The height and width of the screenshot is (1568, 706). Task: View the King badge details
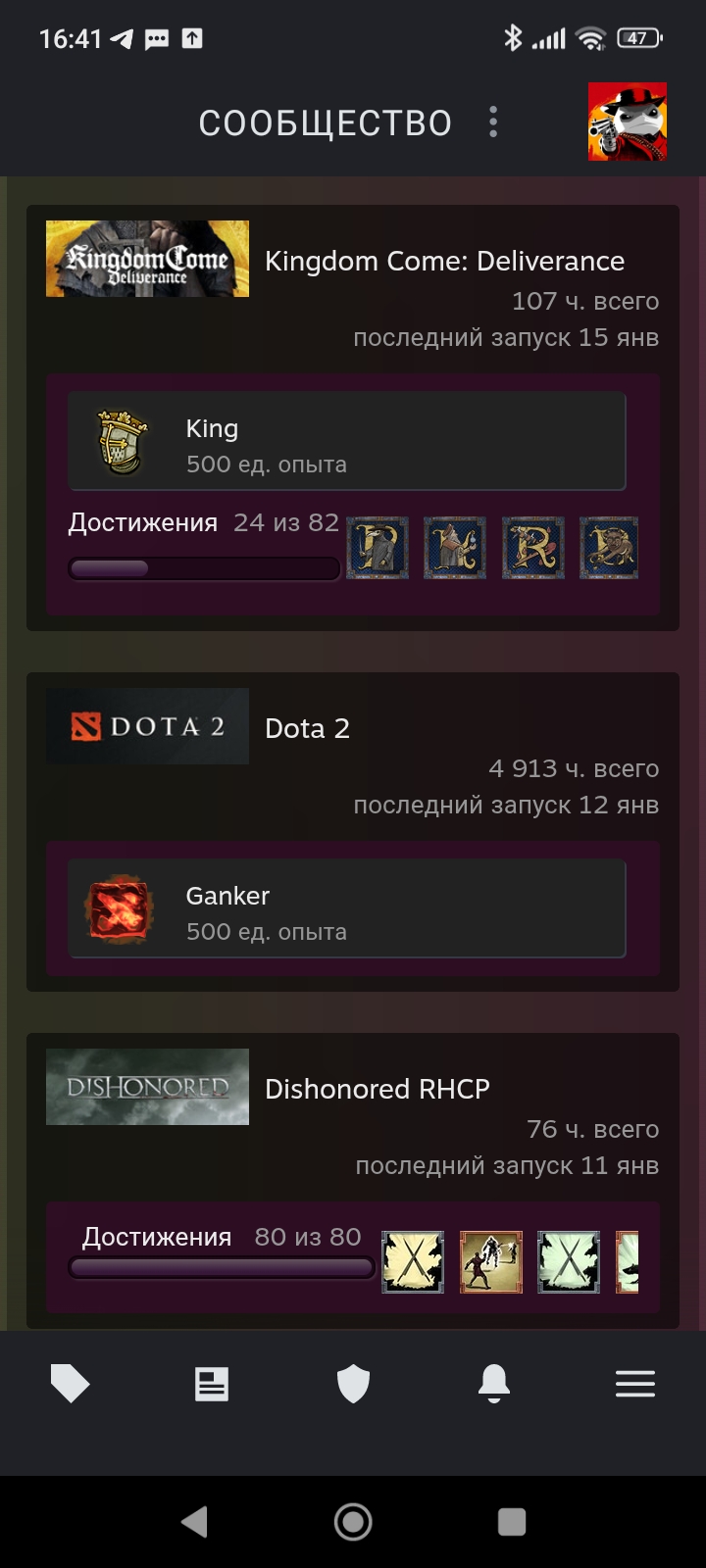(x=346, y=442)
